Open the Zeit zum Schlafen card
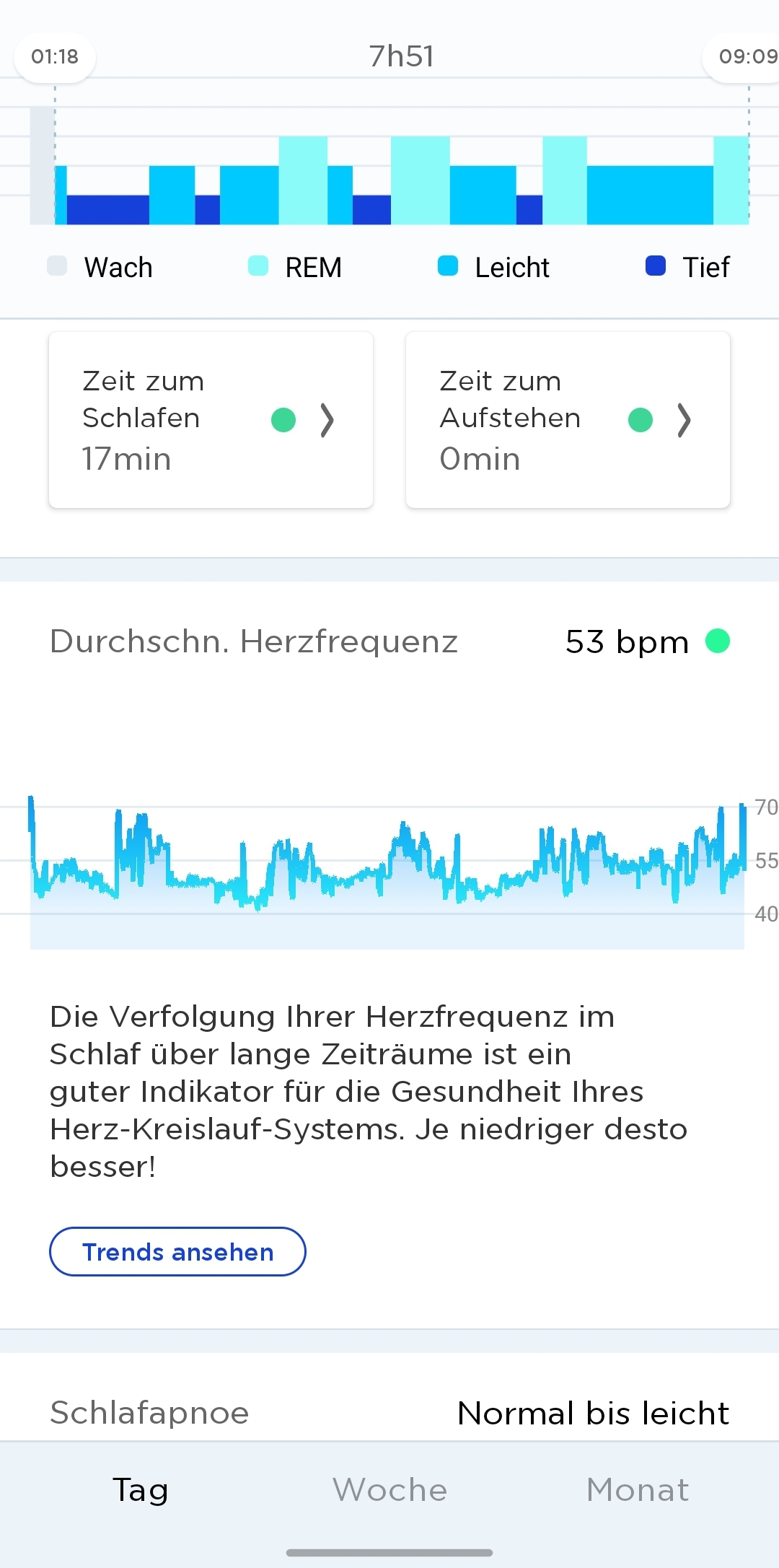 pos(211,420)
